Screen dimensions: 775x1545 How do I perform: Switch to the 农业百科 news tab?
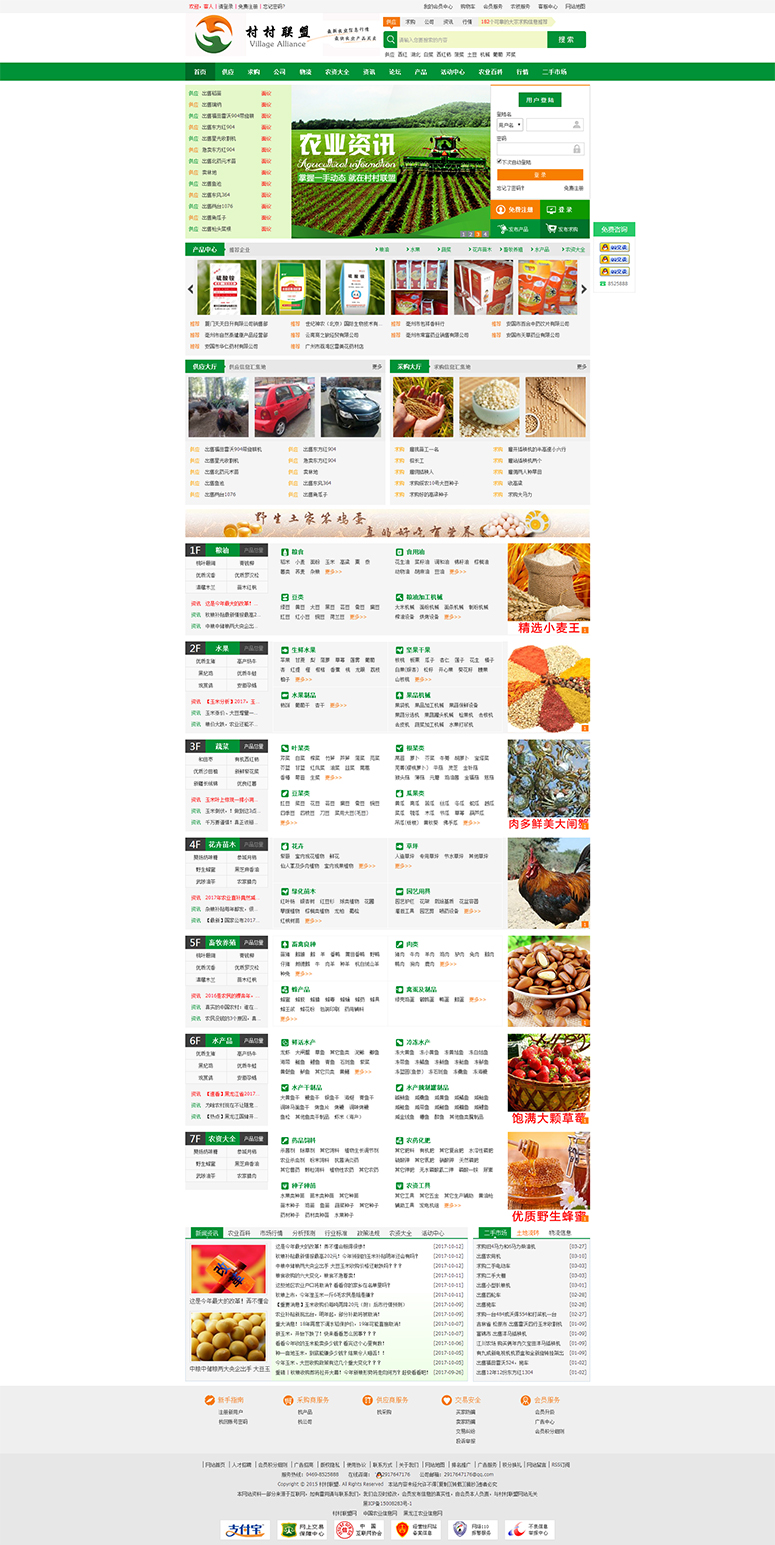239,1233
